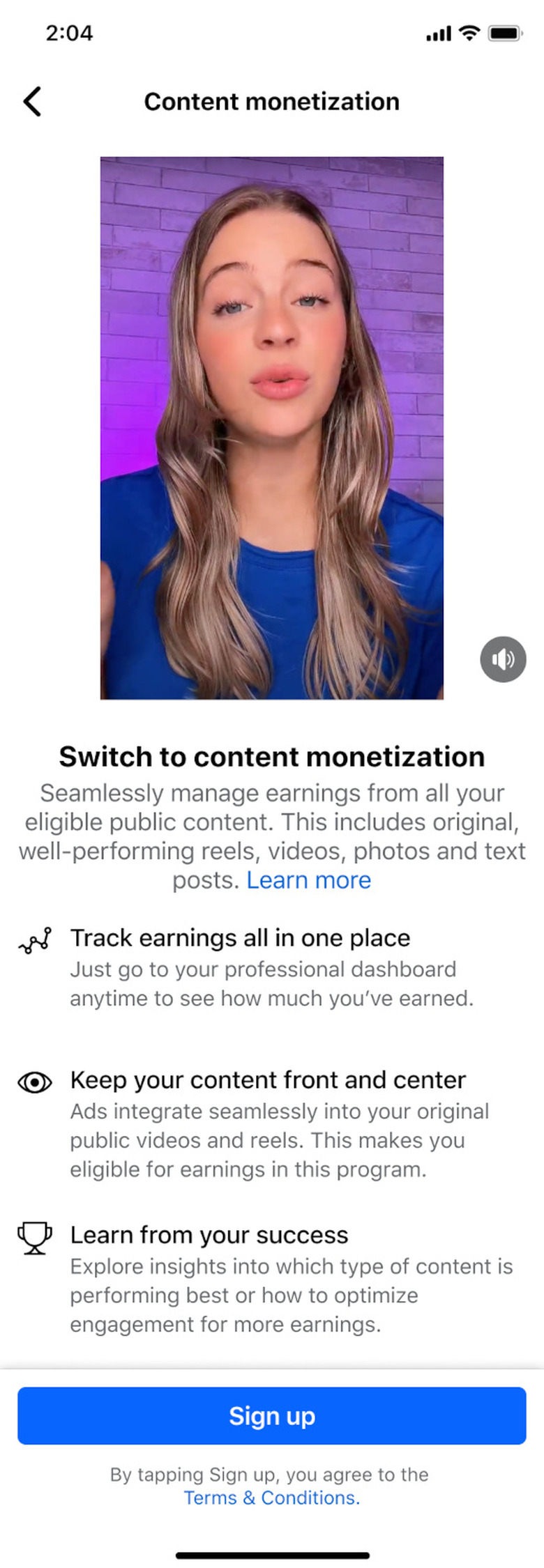
Task: Sign up for content monetization
Action: click(272, 1415)
